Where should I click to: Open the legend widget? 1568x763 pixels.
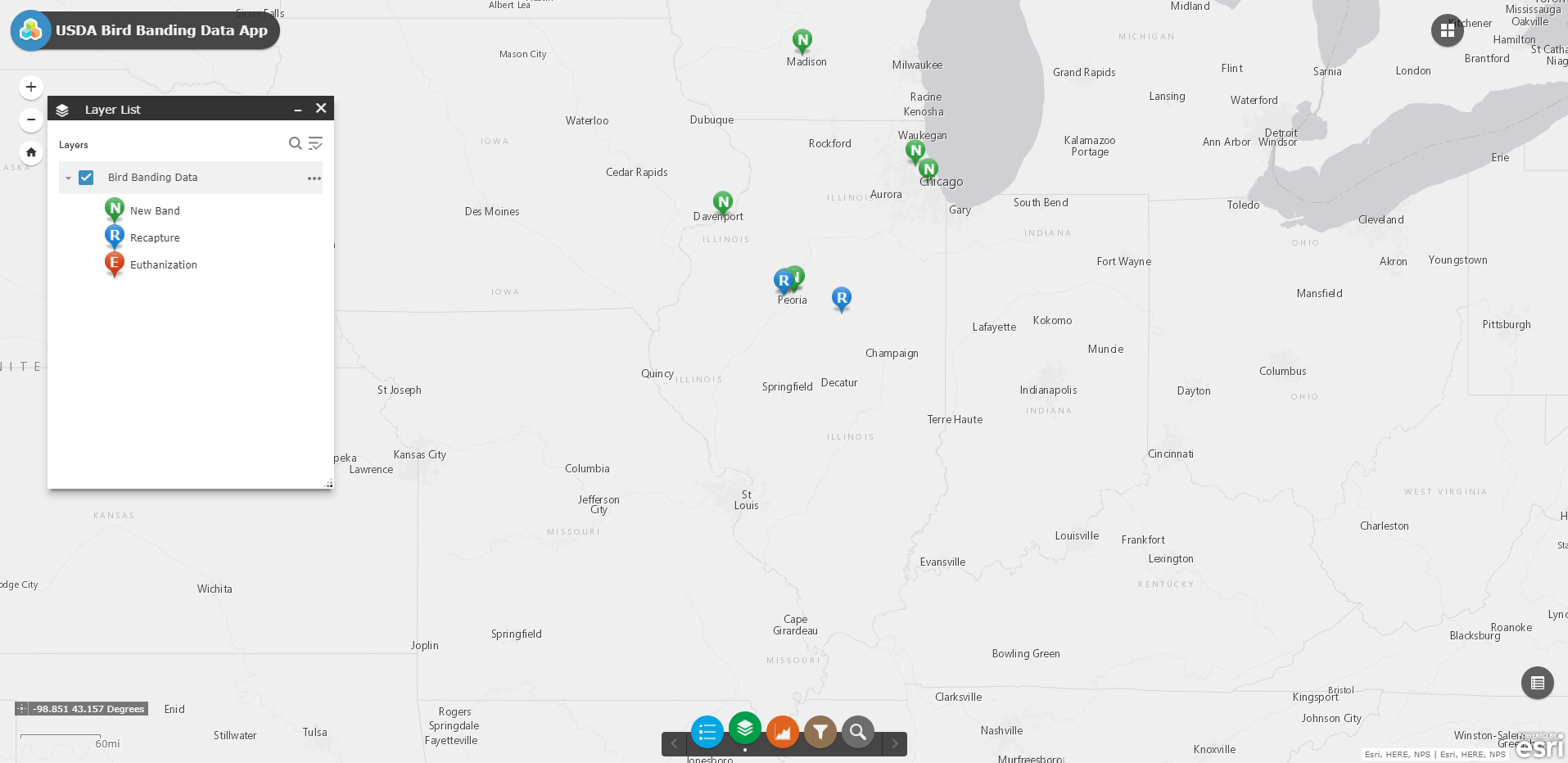[x=707, y=732]
